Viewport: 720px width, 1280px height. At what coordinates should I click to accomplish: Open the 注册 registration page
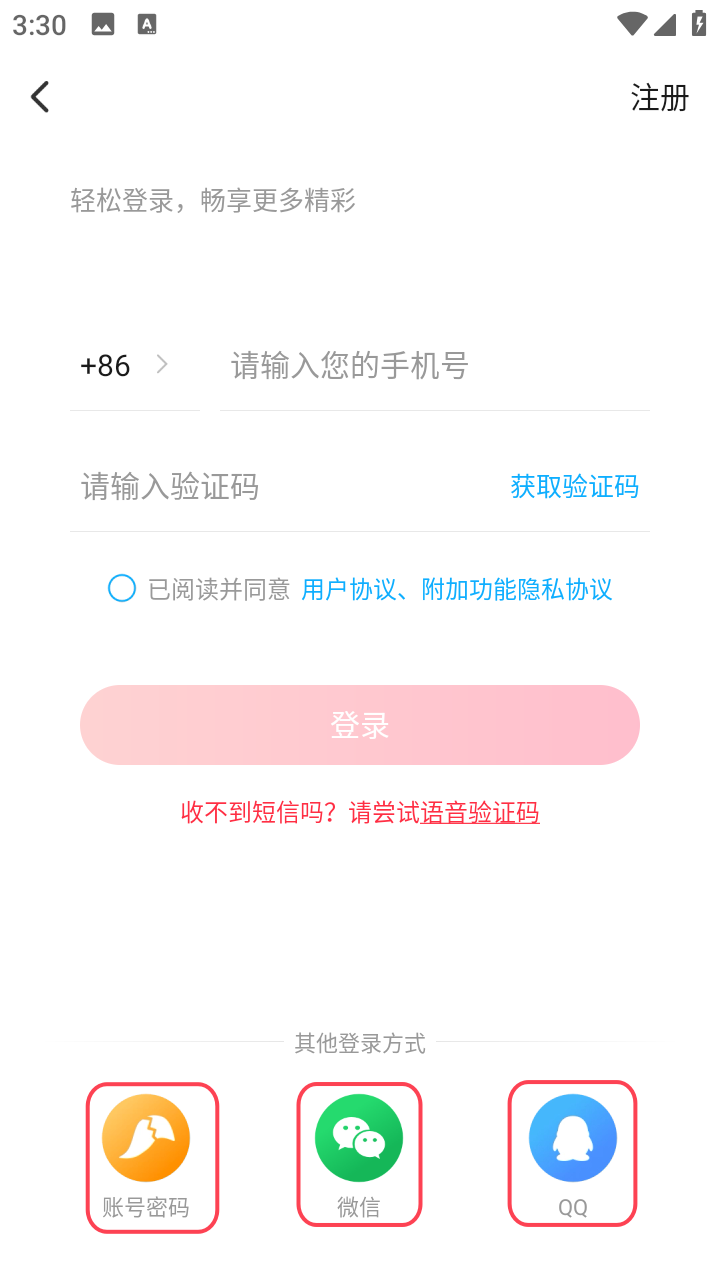point(659,97)
